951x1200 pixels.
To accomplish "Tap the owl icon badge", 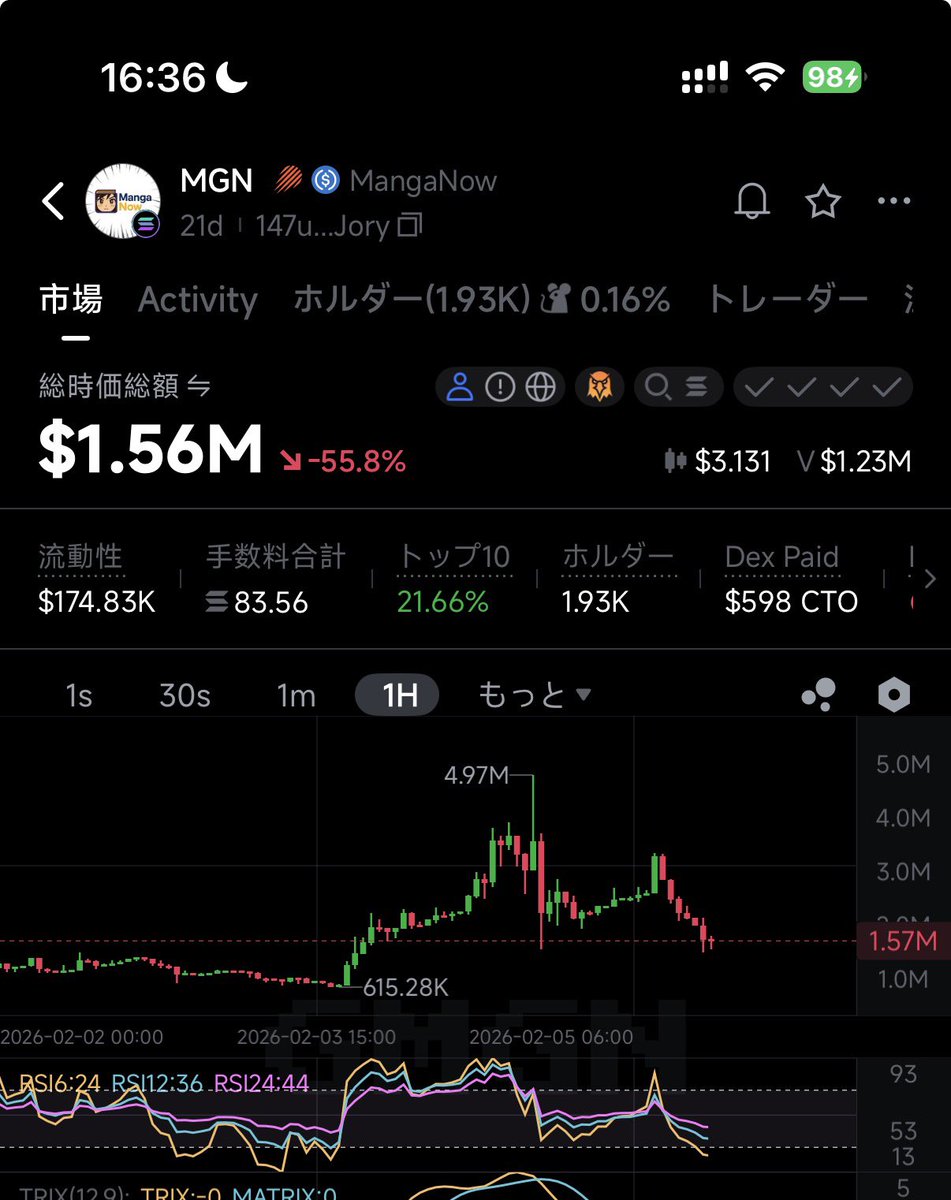I will coord(599,387).
